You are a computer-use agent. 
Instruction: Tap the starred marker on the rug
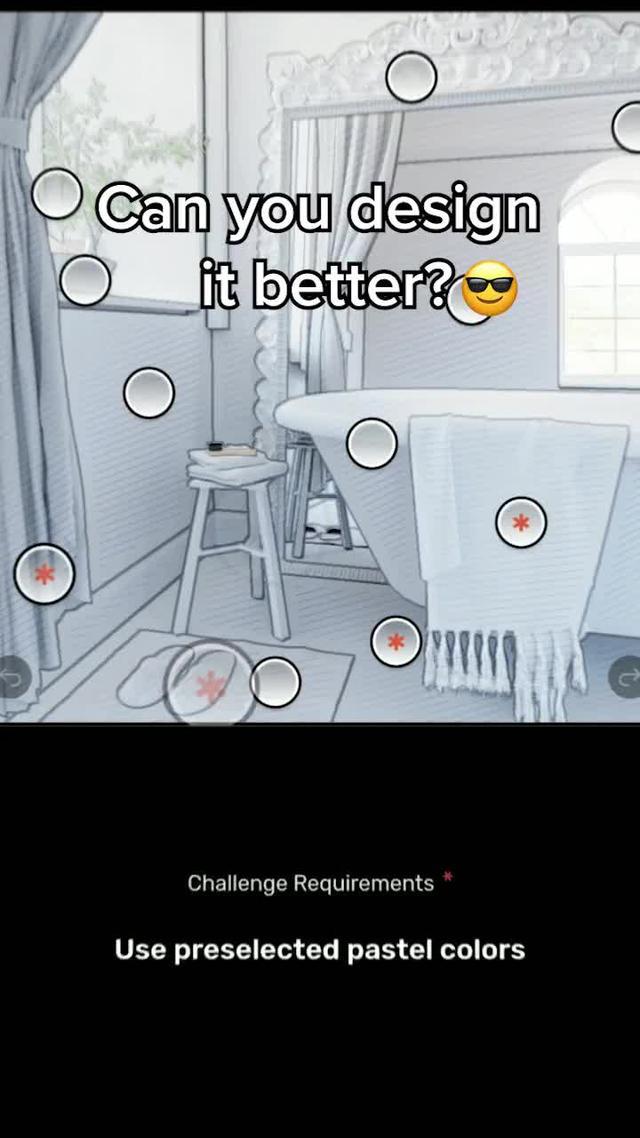[x=210, y=687]
